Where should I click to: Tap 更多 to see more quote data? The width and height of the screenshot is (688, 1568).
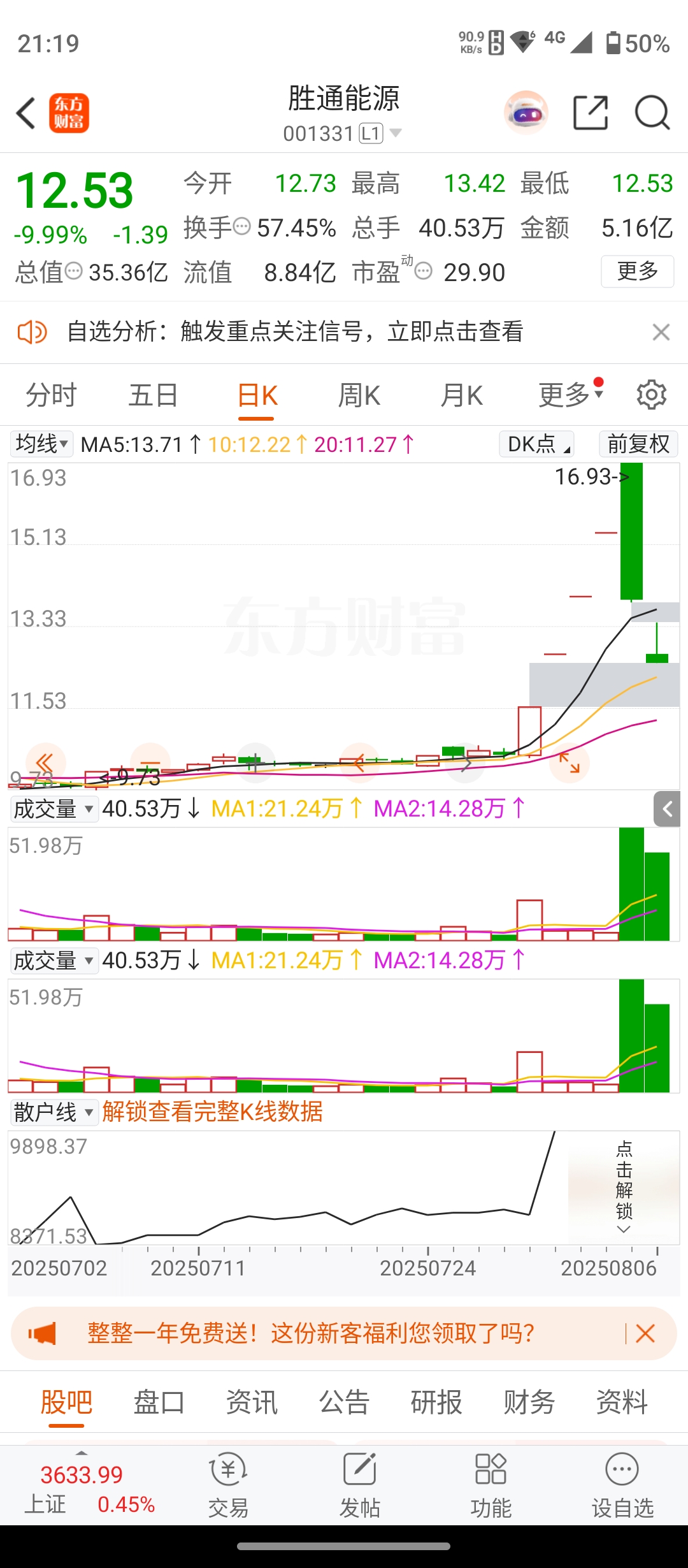[638, 272]
